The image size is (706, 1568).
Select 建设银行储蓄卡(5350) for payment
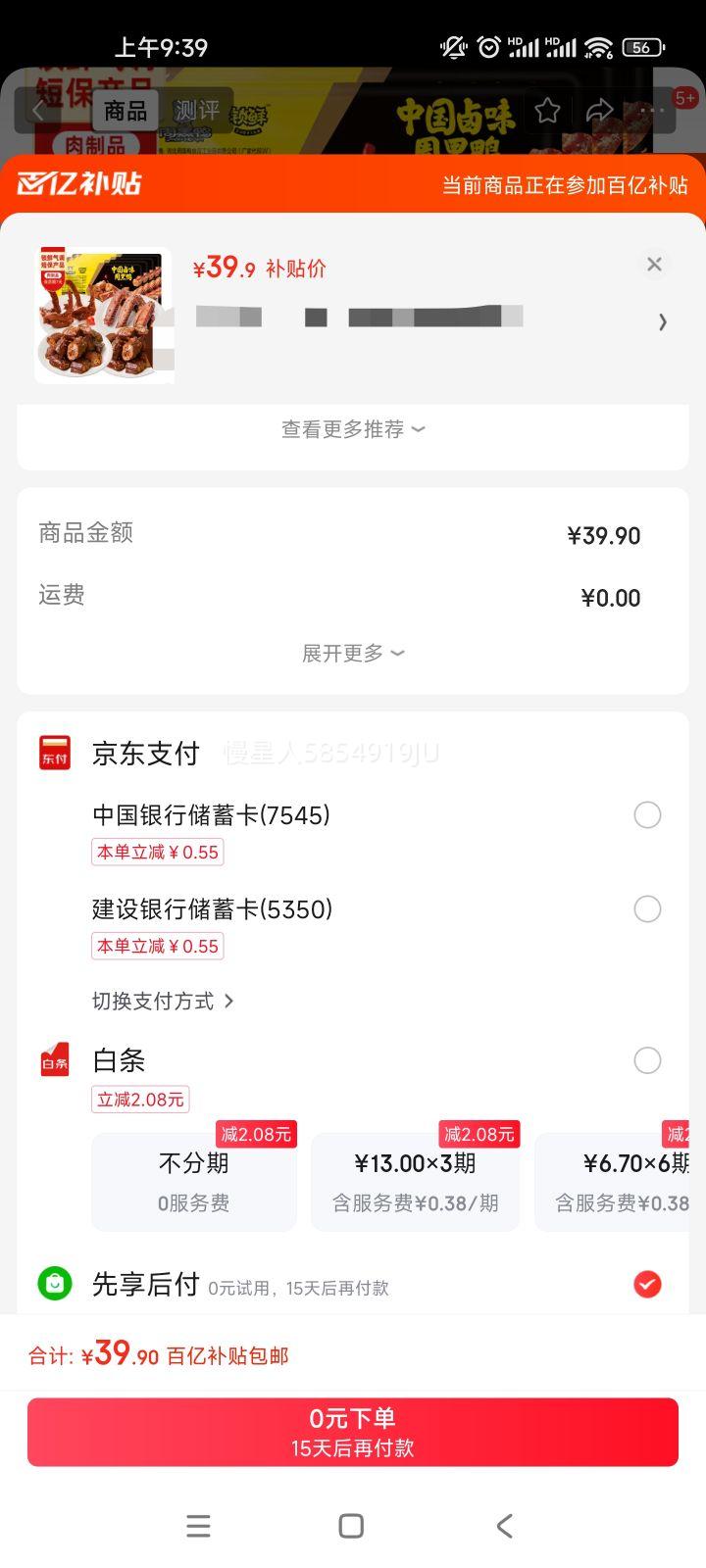(x=646, y=909)
